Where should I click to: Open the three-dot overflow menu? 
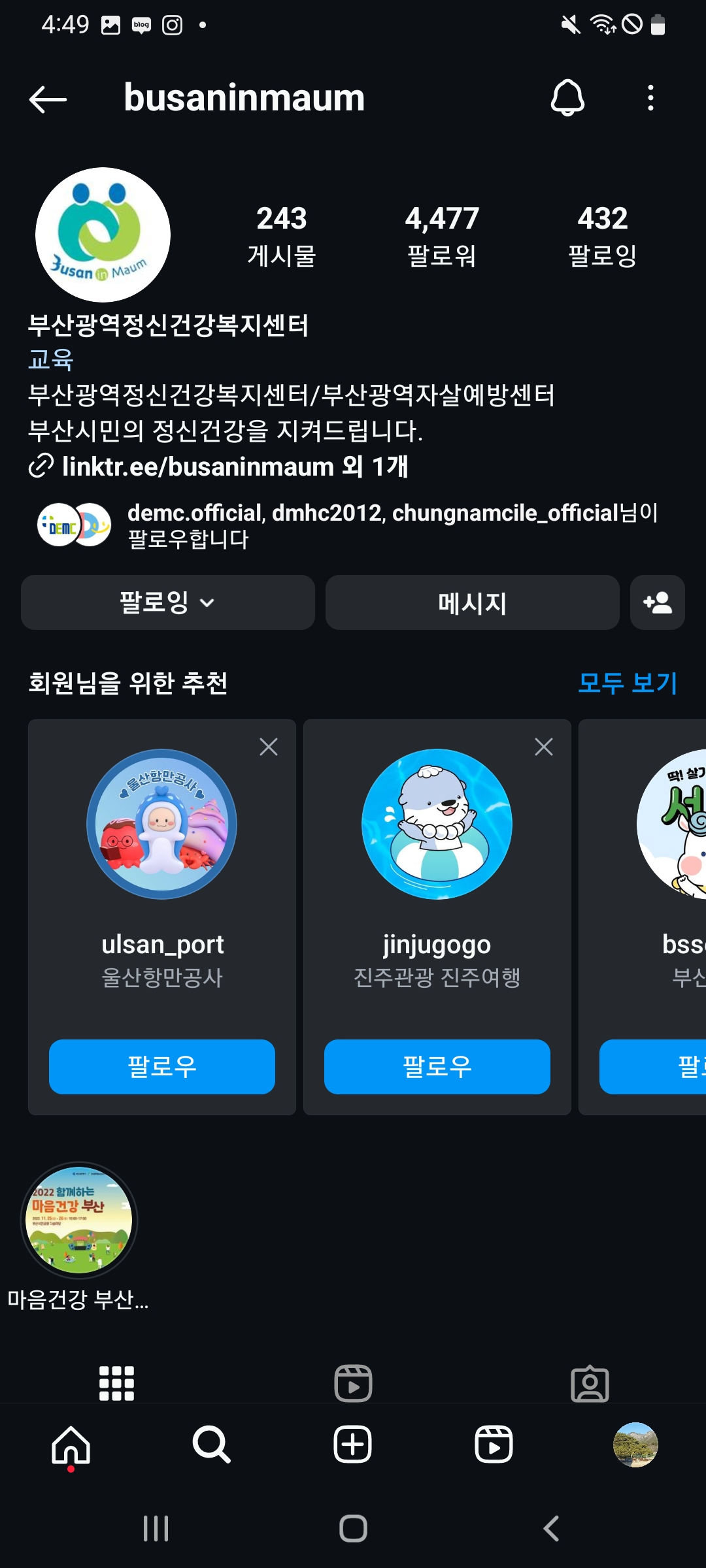pyautogui.click(x=650, y=98)
